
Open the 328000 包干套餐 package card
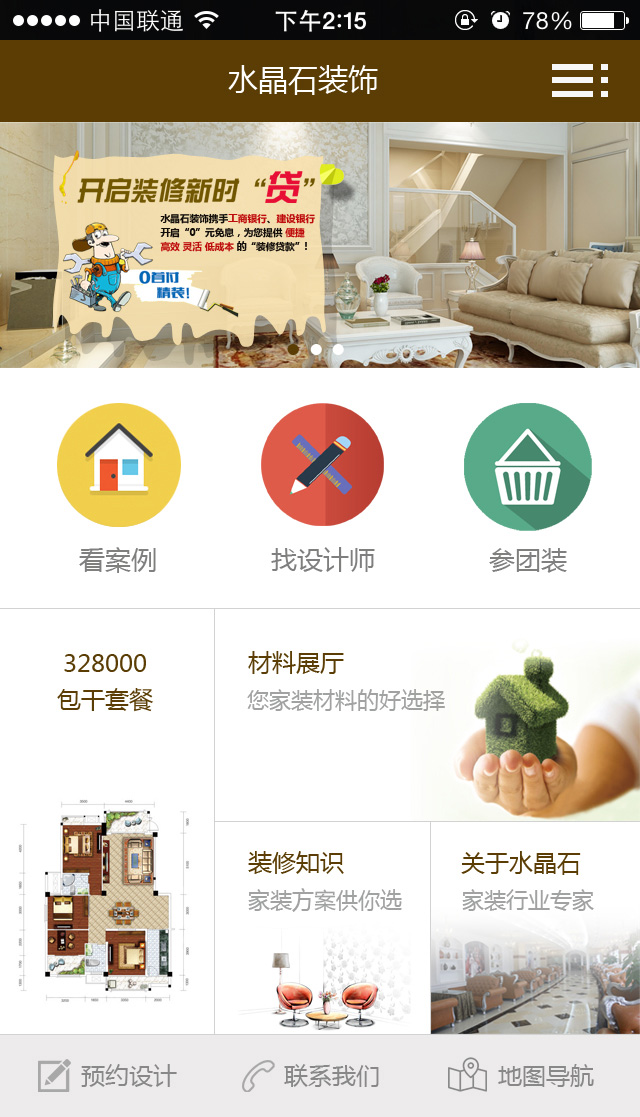(x=106, y=820)
